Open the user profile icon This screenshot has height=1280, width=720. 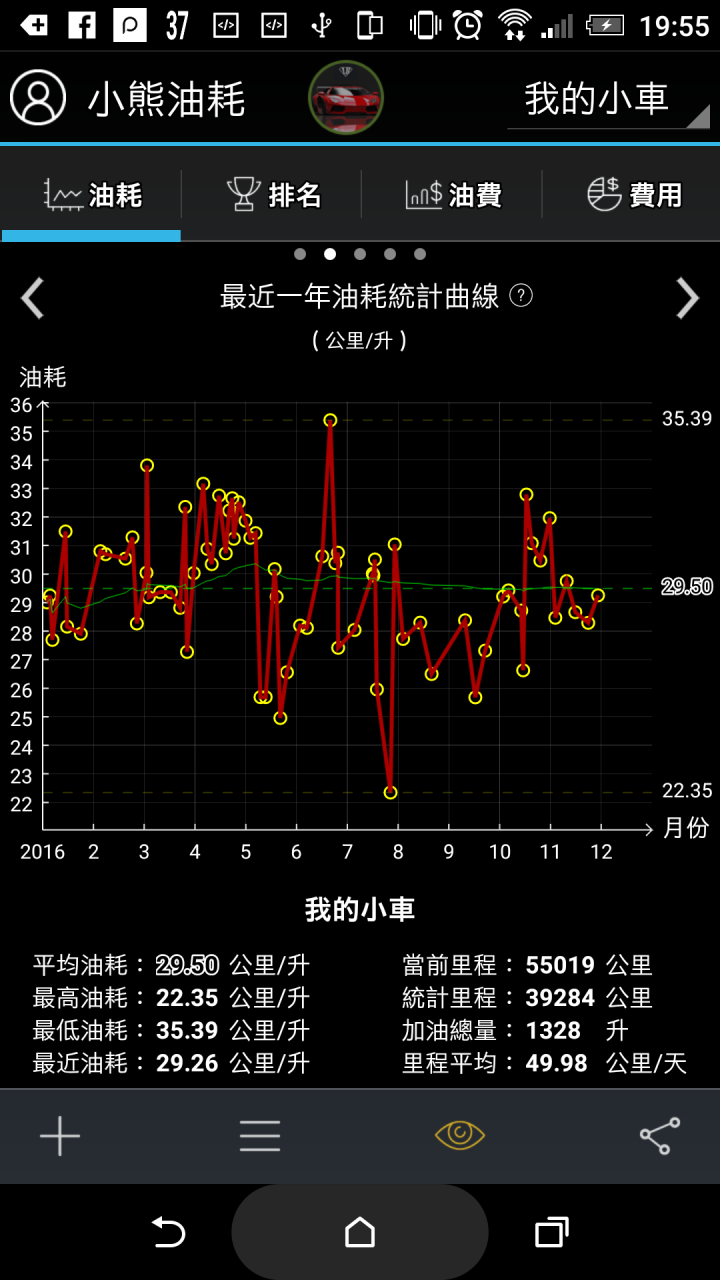point(38,98)
